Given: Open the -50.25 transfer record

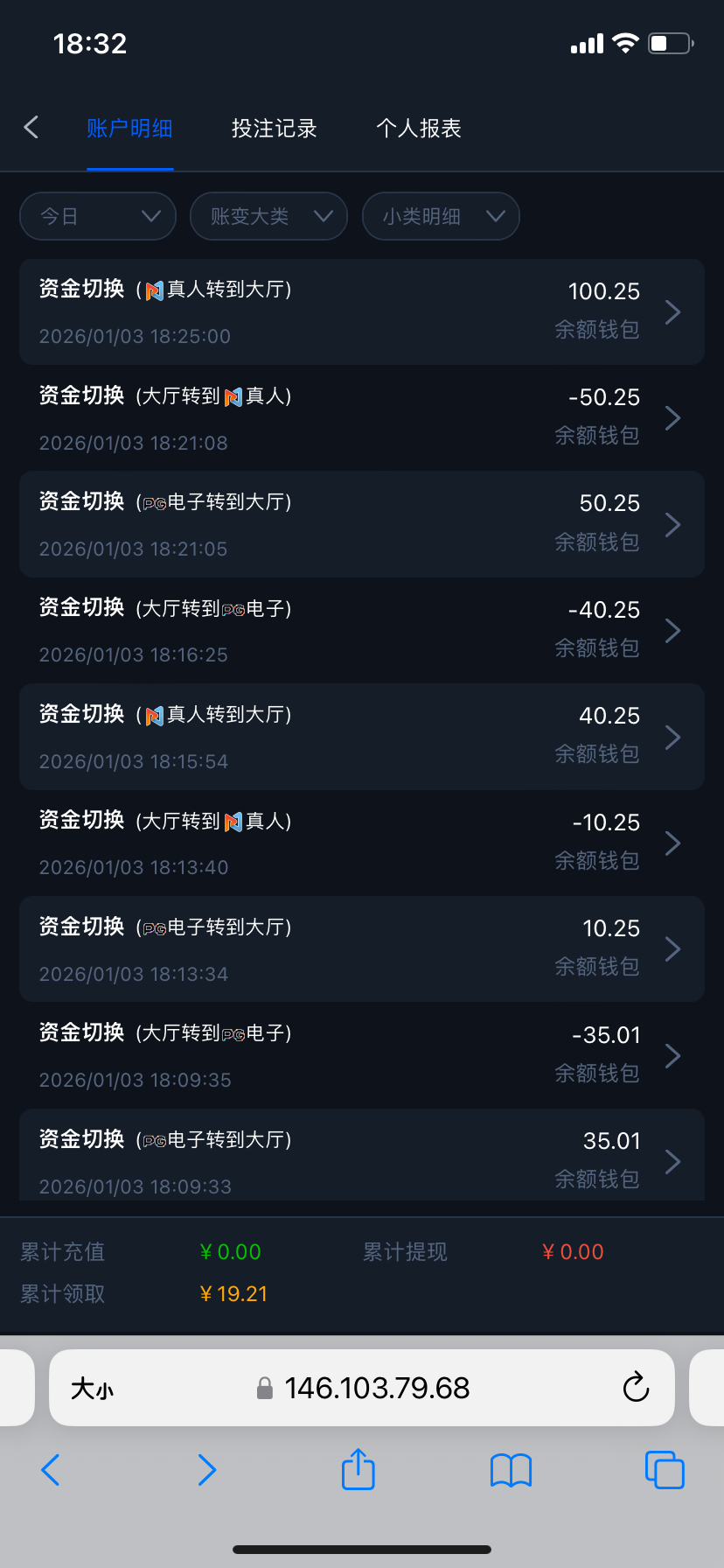Looking at the screenshot, I should pos(362,418).
